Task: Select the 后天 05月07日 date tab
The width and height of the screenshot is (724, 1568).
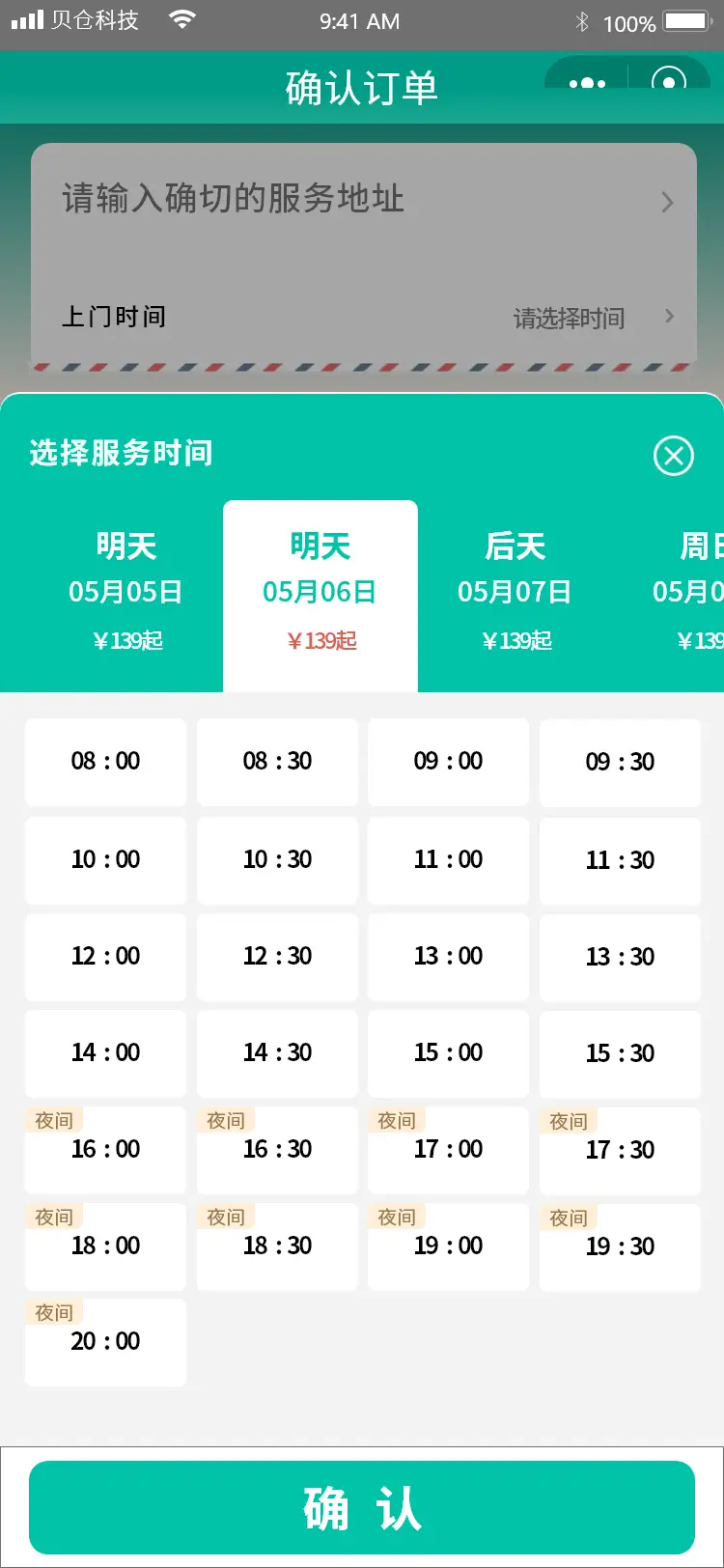Action: click(515, 592)
